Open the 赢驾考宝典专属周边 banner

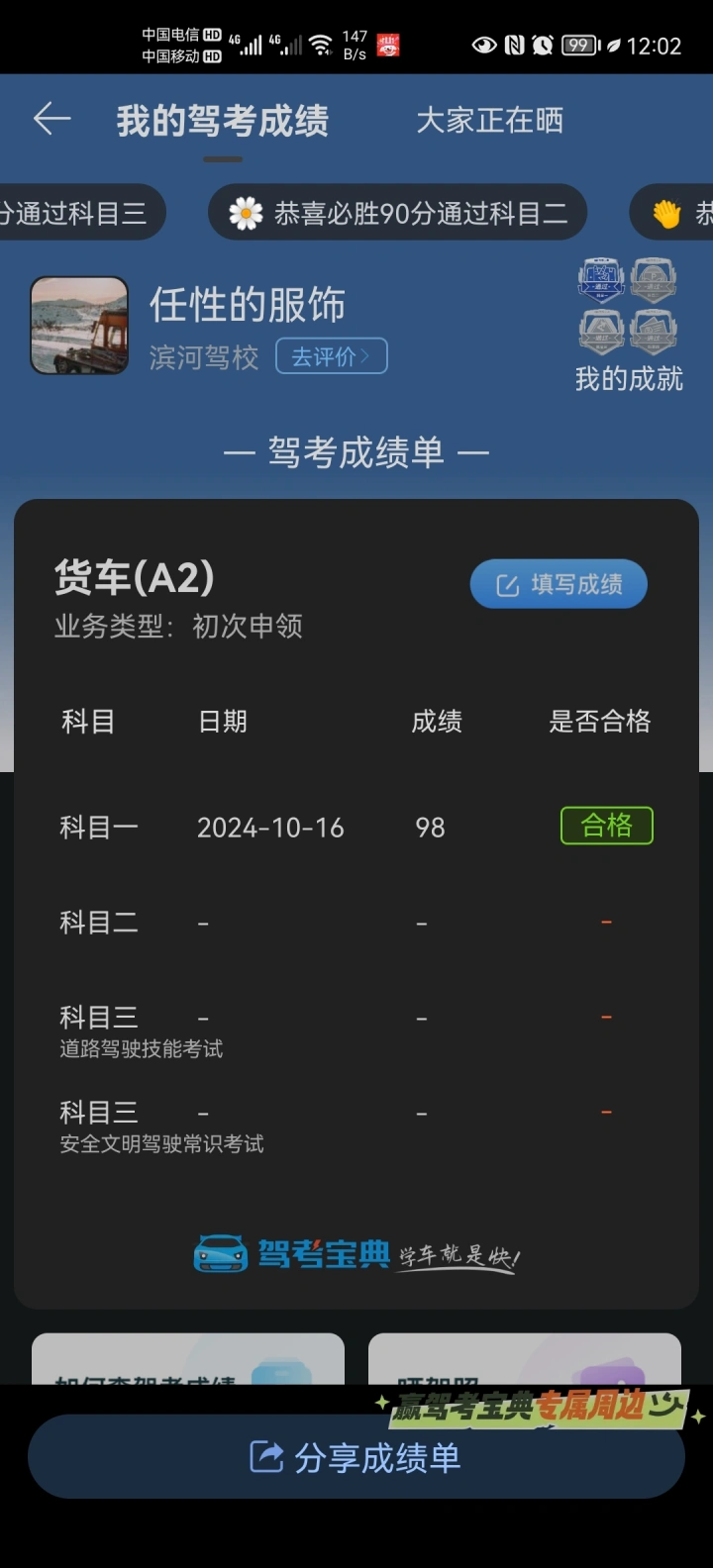540,1407
